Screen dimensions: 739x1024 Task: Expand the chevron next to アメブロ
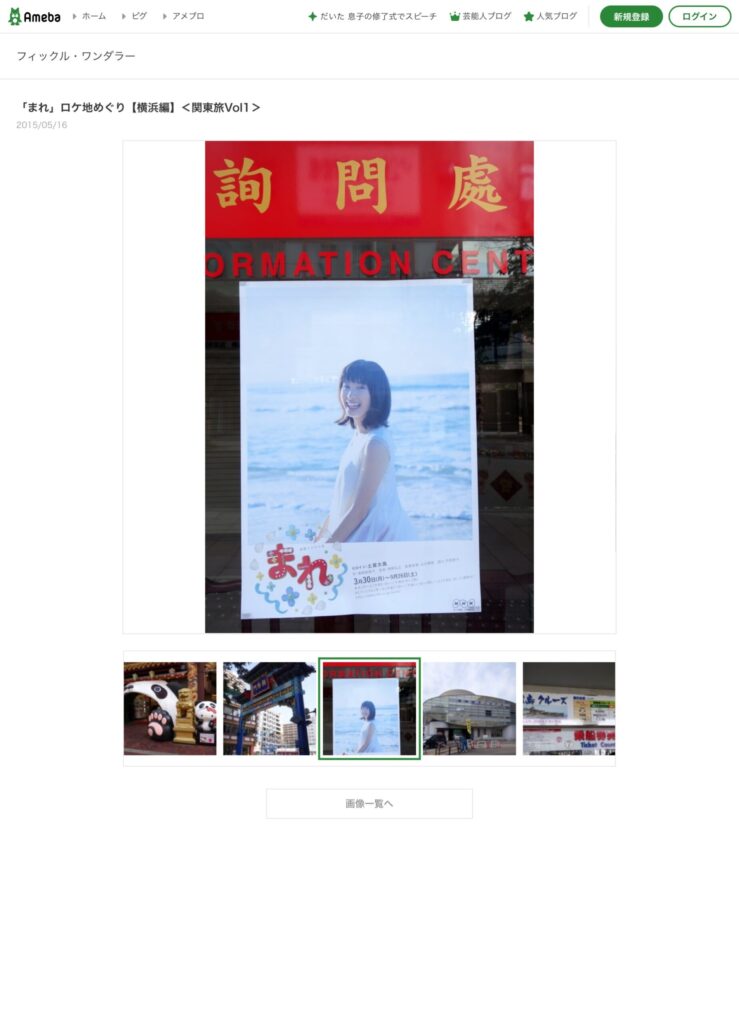165,16
